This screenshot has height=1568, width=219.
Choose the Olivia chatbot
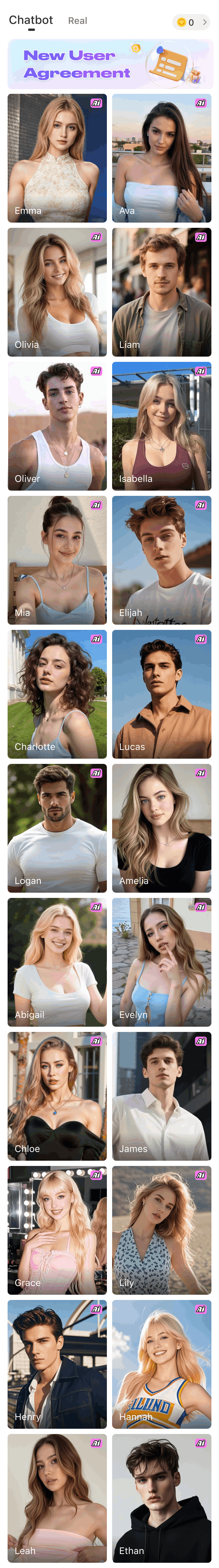(x=57, y=292)
